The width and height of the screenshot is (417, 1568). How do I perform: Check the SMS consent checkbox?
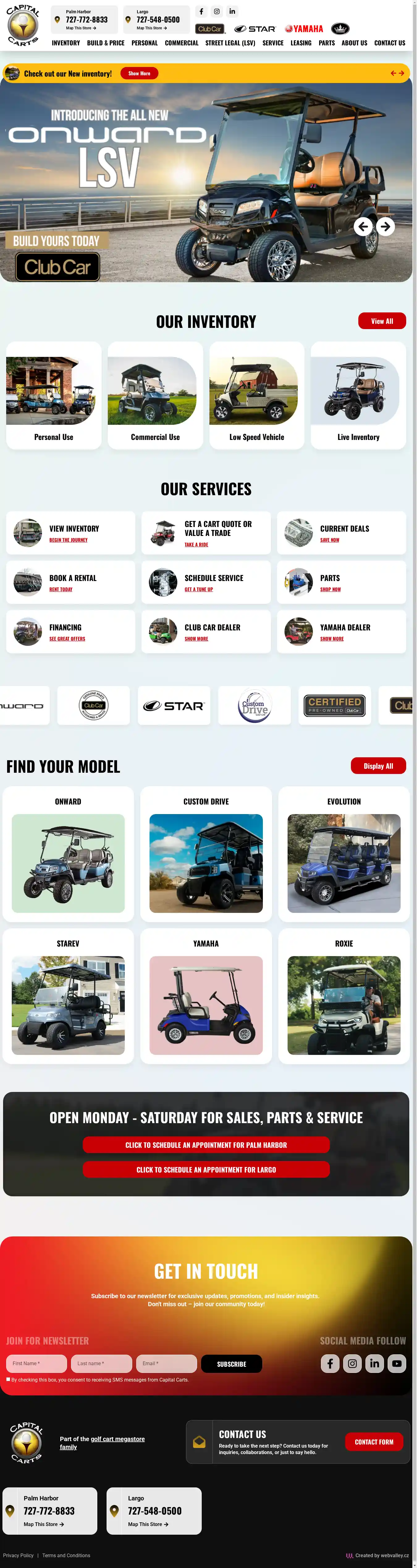(x=8, y=1379)
